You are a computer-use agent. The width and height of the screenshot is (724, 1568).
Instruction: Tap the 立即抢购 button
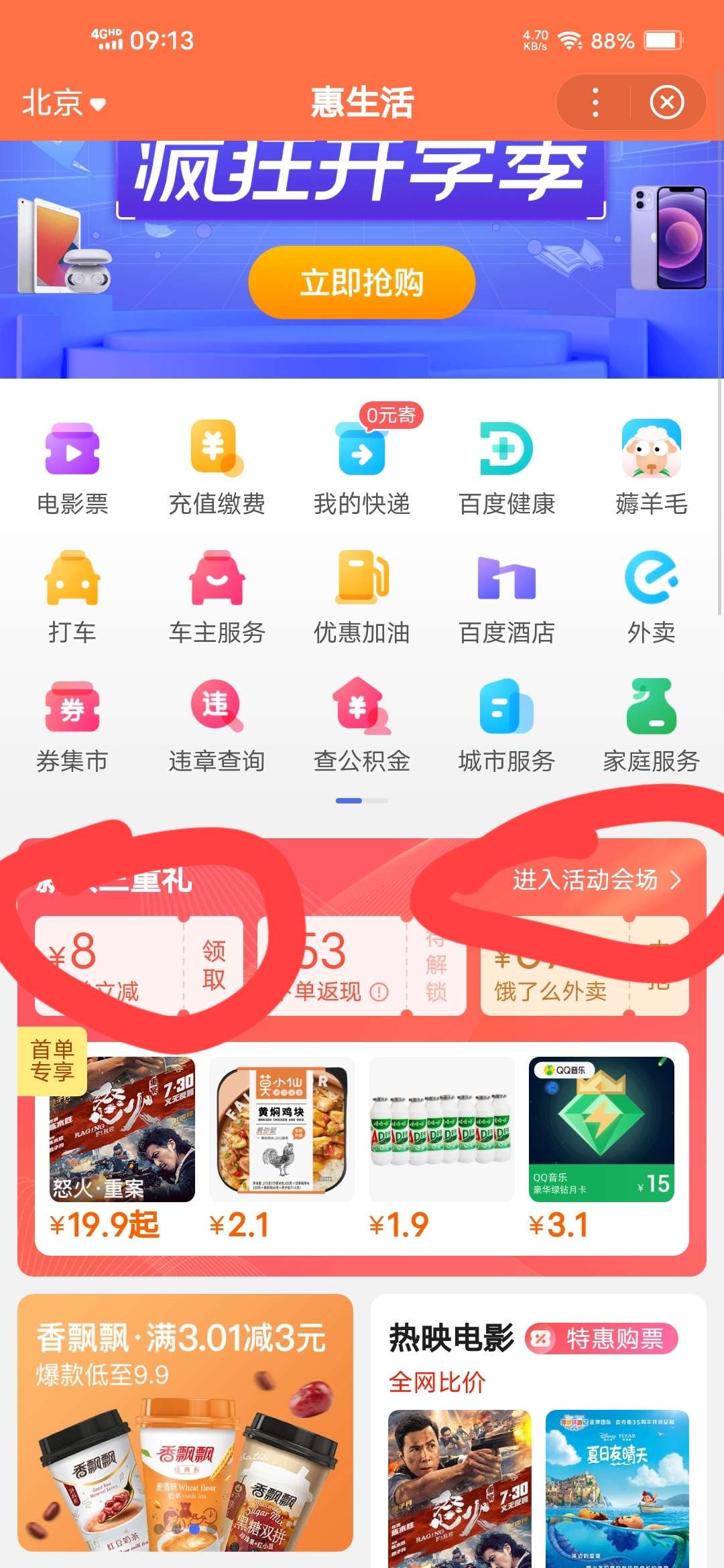click(362, 282)
